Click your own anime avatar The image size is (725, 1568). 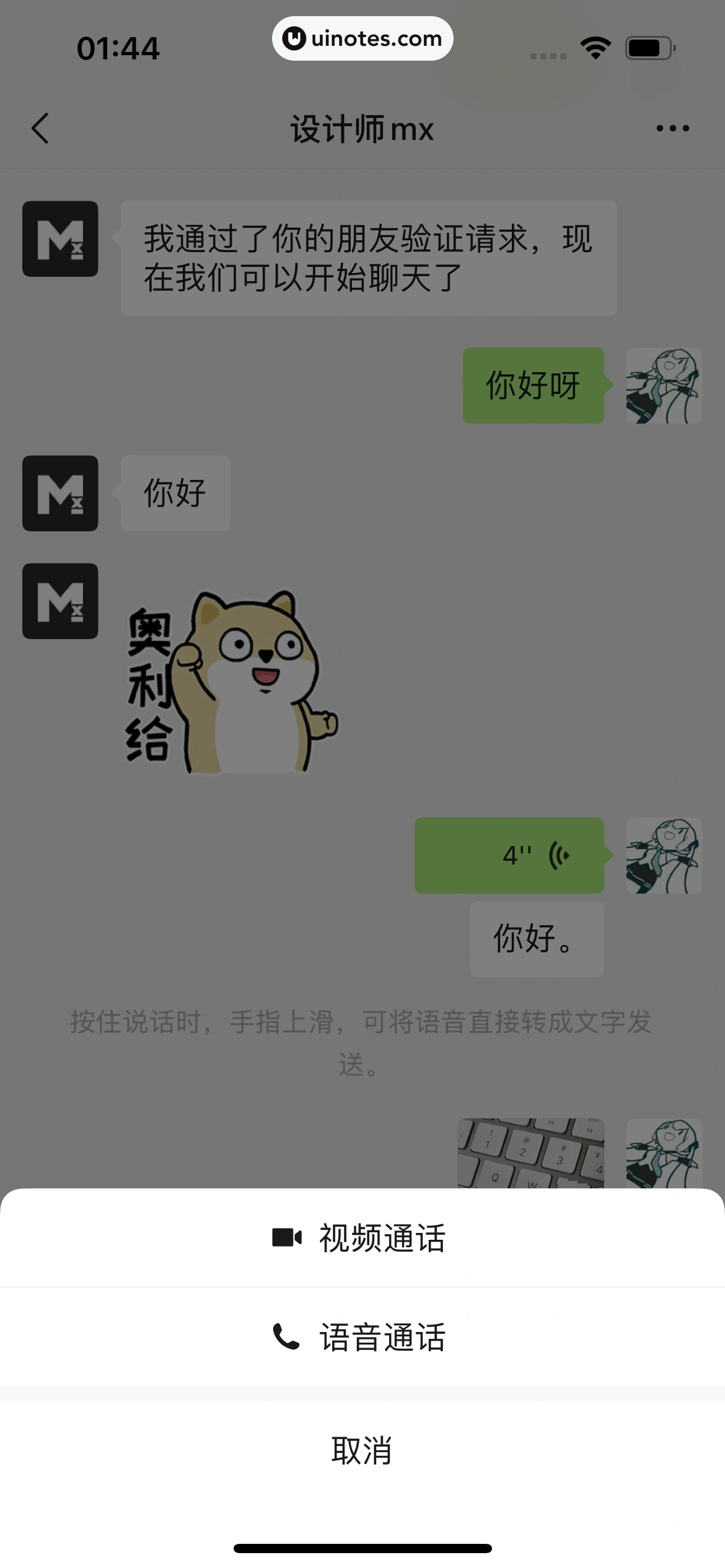point(663,385)
